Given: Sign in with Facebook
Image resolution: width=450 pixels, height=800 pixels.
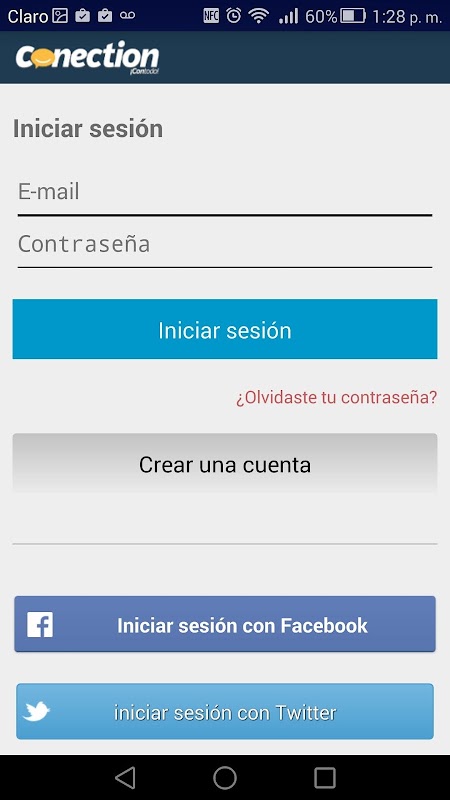Looking at the screenshot, I should [224, 624].
